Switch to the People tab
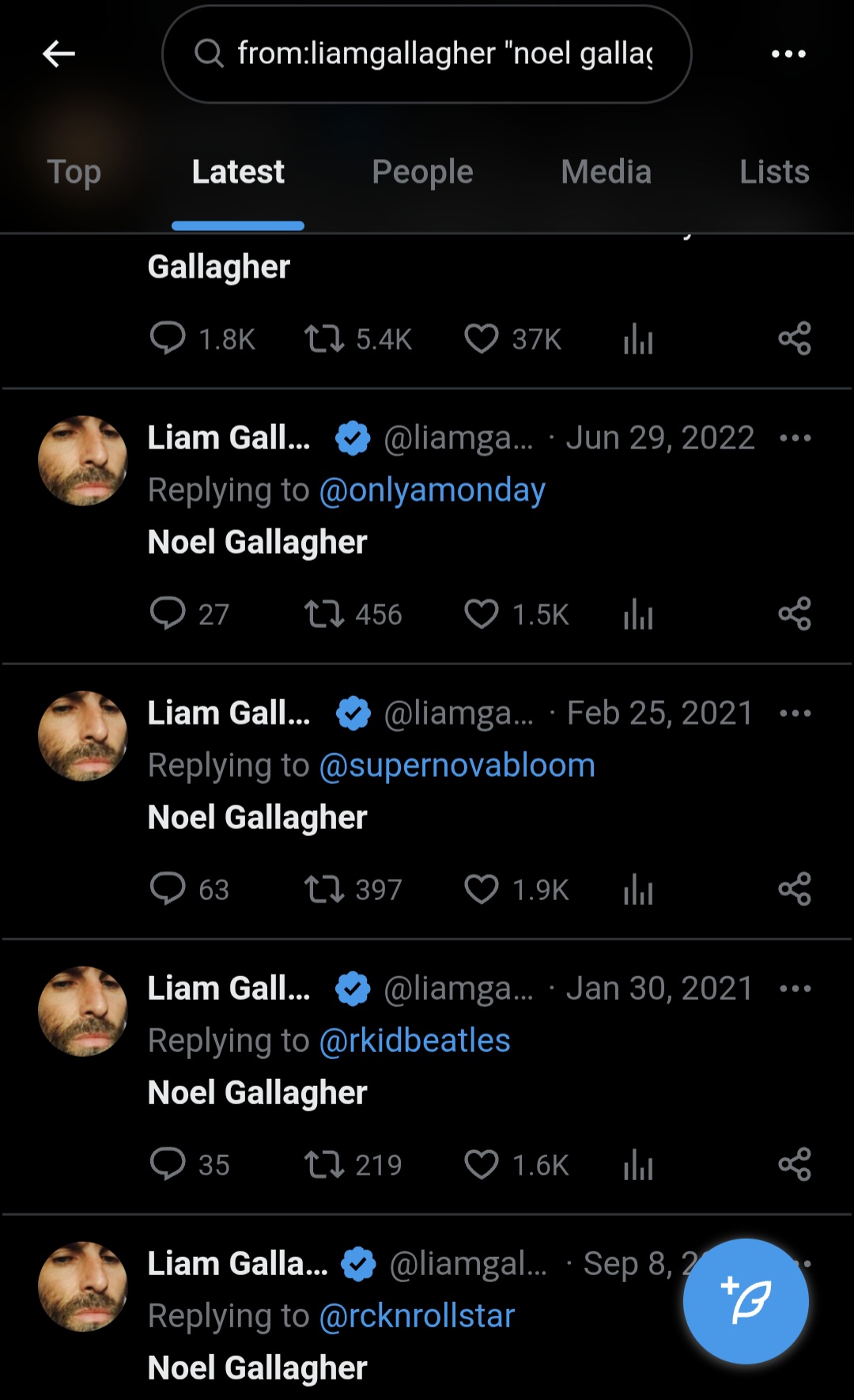Screen dimensions: 854x1400 click(x=422, y=172)
